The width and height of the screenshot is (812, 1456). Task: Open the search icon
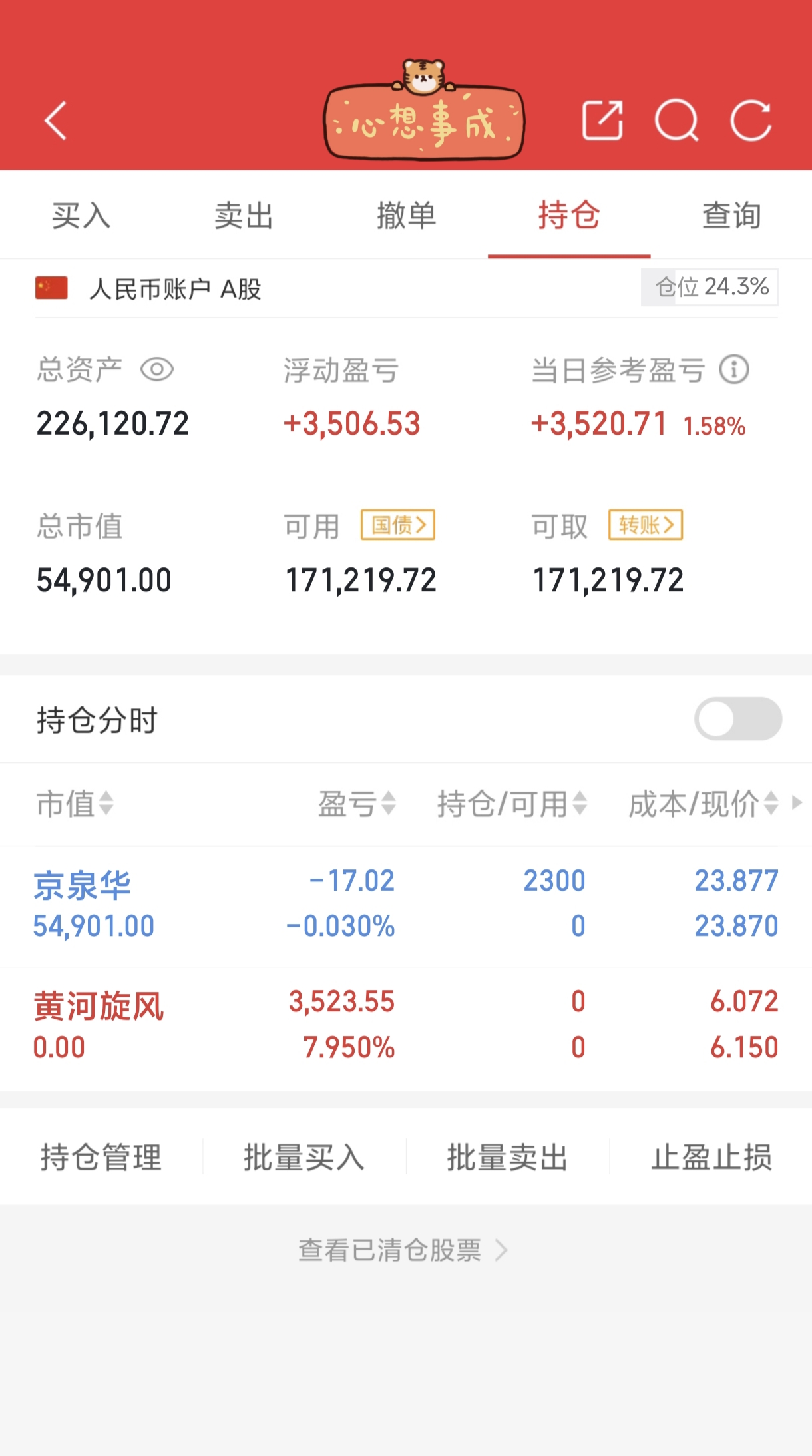click(676, 121)
